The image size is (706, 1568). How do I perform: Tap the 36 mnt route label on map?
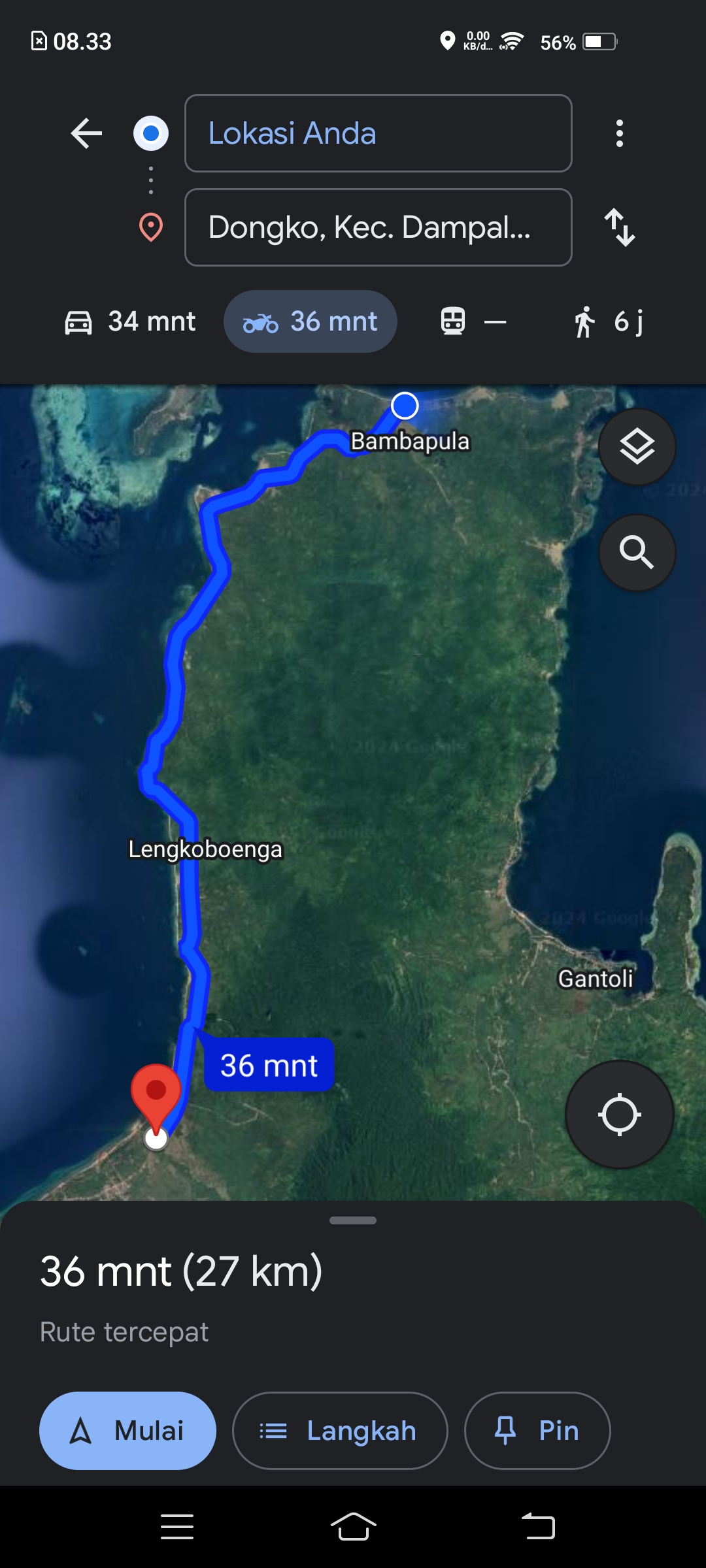pyautogui.click(x=269, y=1065)
